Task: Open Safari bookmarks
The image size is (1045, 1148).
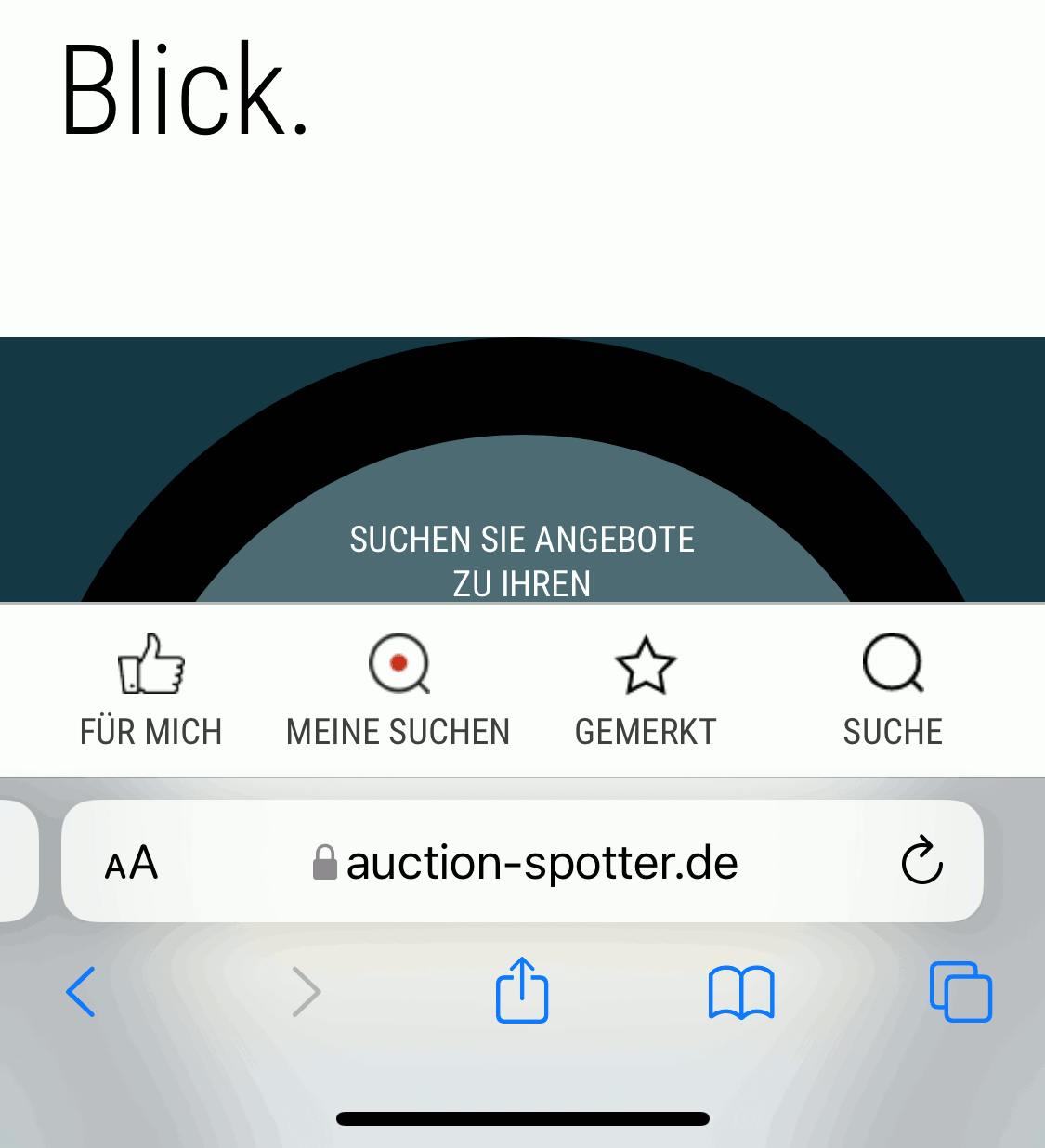Action: click(x=740, y=992)
